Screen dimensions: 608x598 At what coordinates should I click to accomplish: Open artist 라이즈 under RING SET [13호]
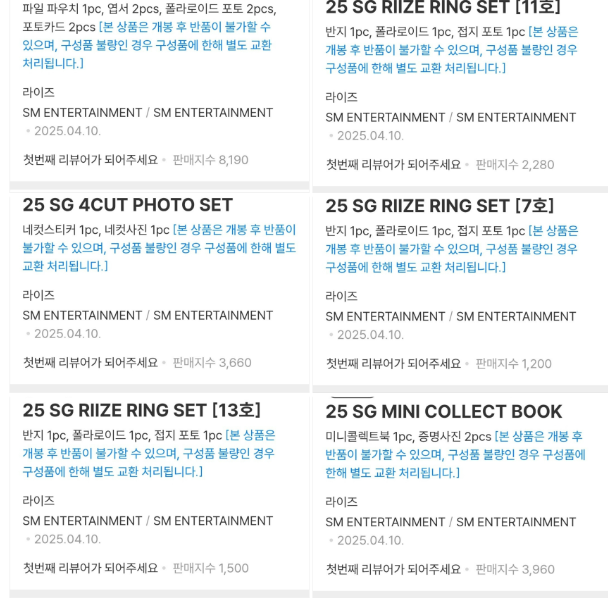(x=39, y=500)
